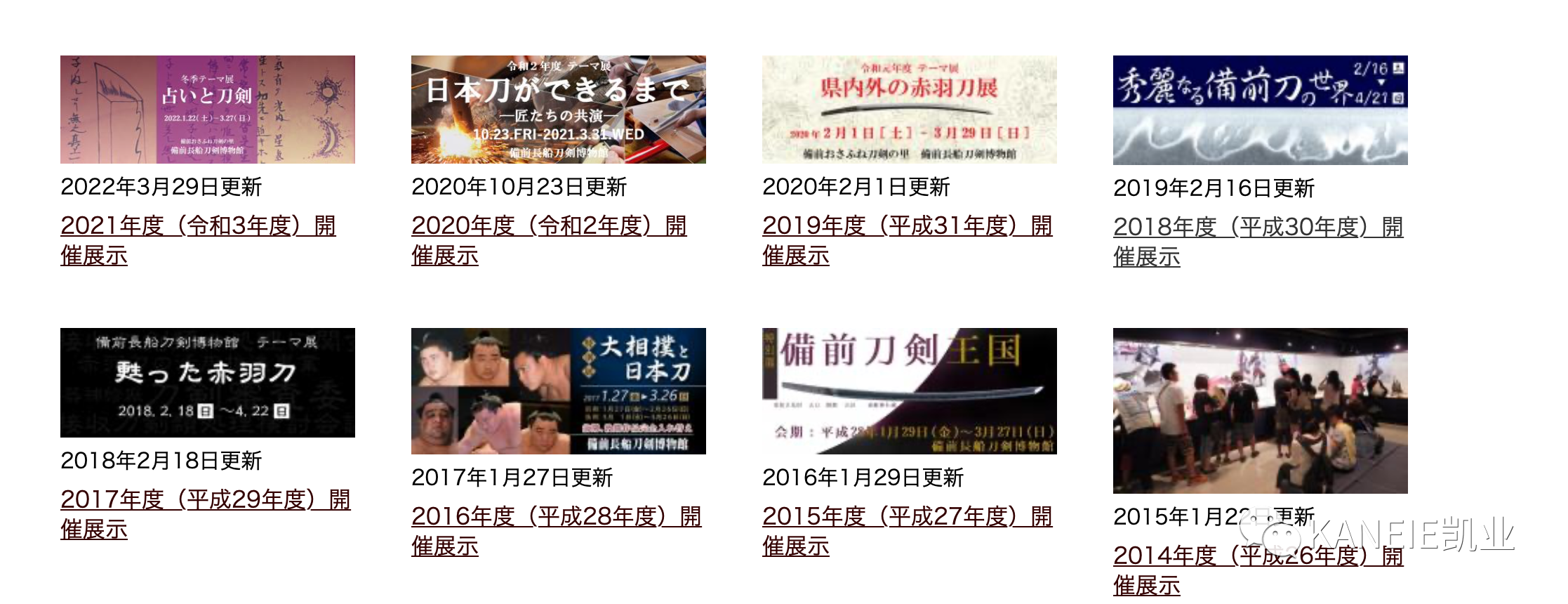Image resolution: width=1568 pixels, height=604 pixels.
Task: Tap the 占いと刀剣 exhibition banner
Action: pyautogui.click(x=208, y=110)
